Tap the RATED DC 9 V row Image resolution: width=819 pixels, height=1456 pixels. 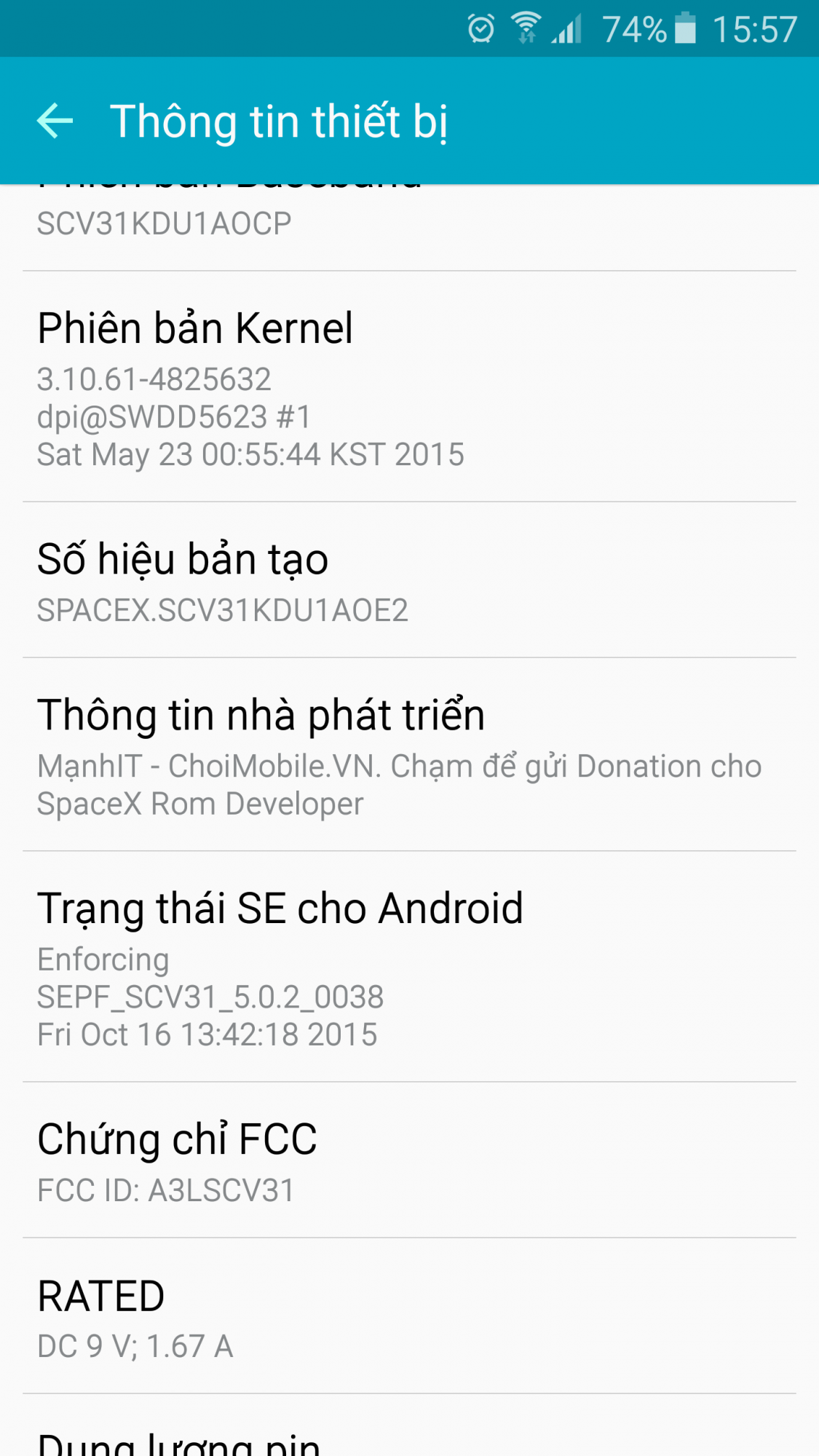click(x=408, y=1318)
